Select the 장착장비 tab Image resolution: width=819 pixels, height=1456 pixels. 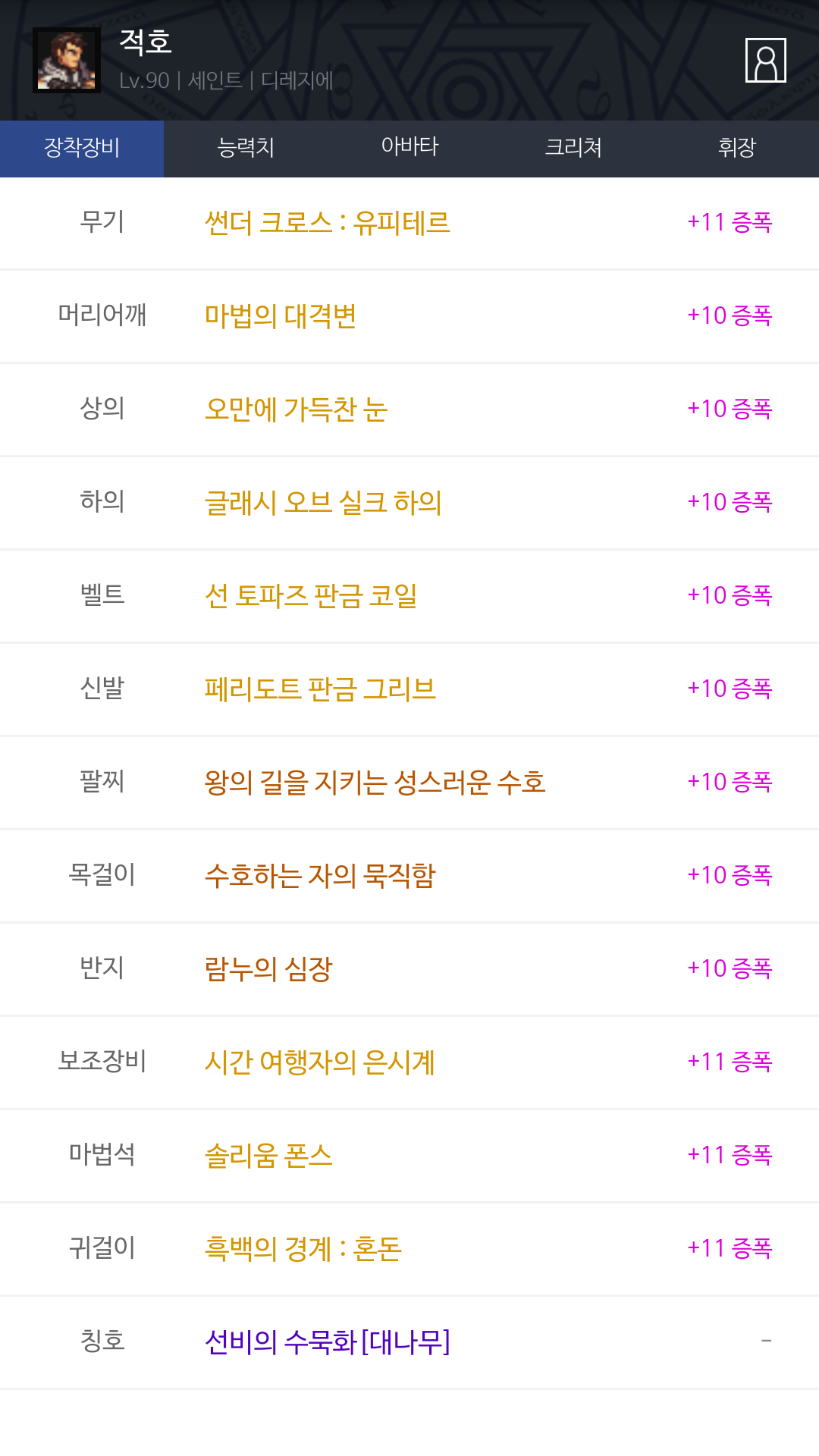click(x=82, y=149)
